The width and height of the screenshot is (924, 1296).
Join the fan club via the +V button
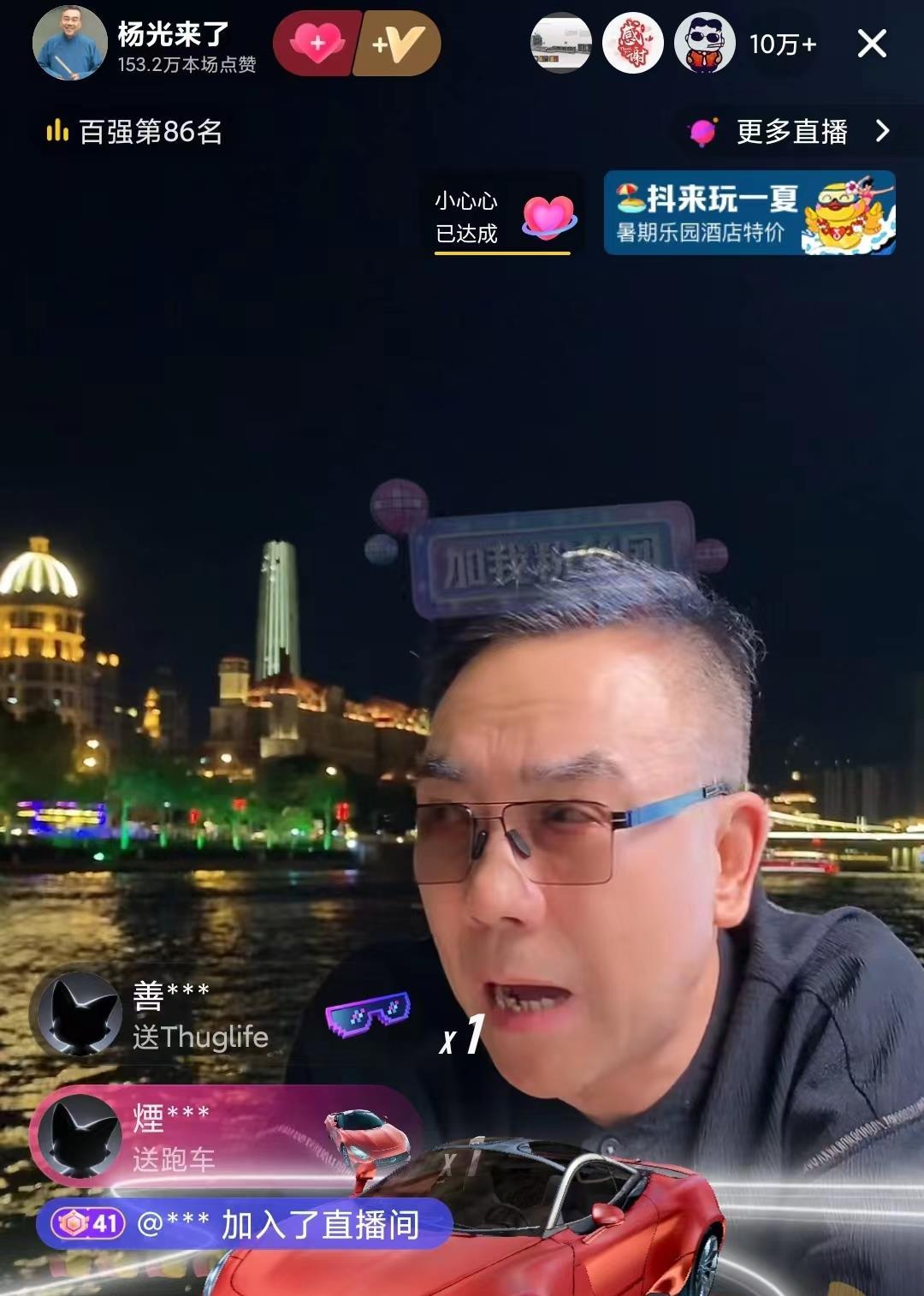(399, 44)
